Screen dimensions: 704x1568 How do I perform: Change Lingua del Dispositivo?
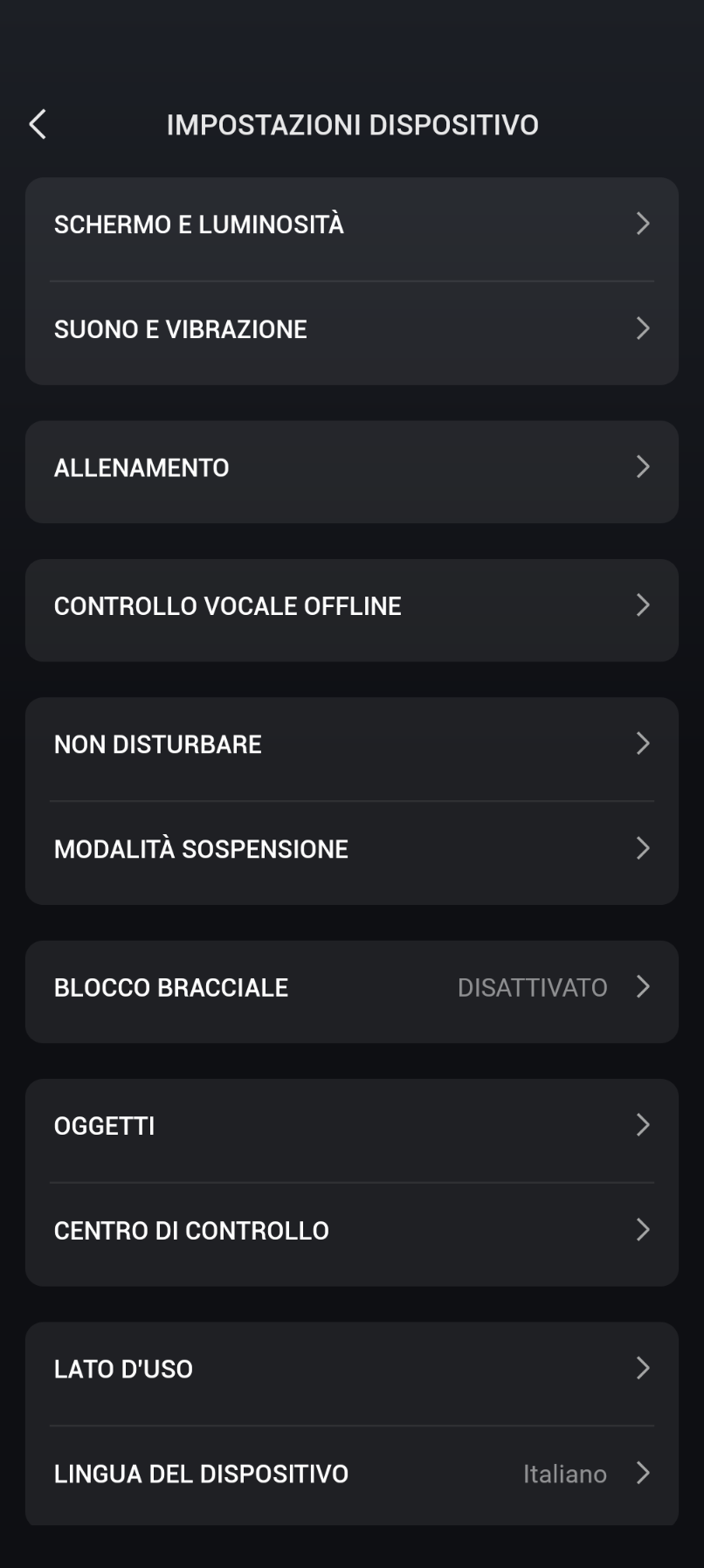tap(351, 1474)
